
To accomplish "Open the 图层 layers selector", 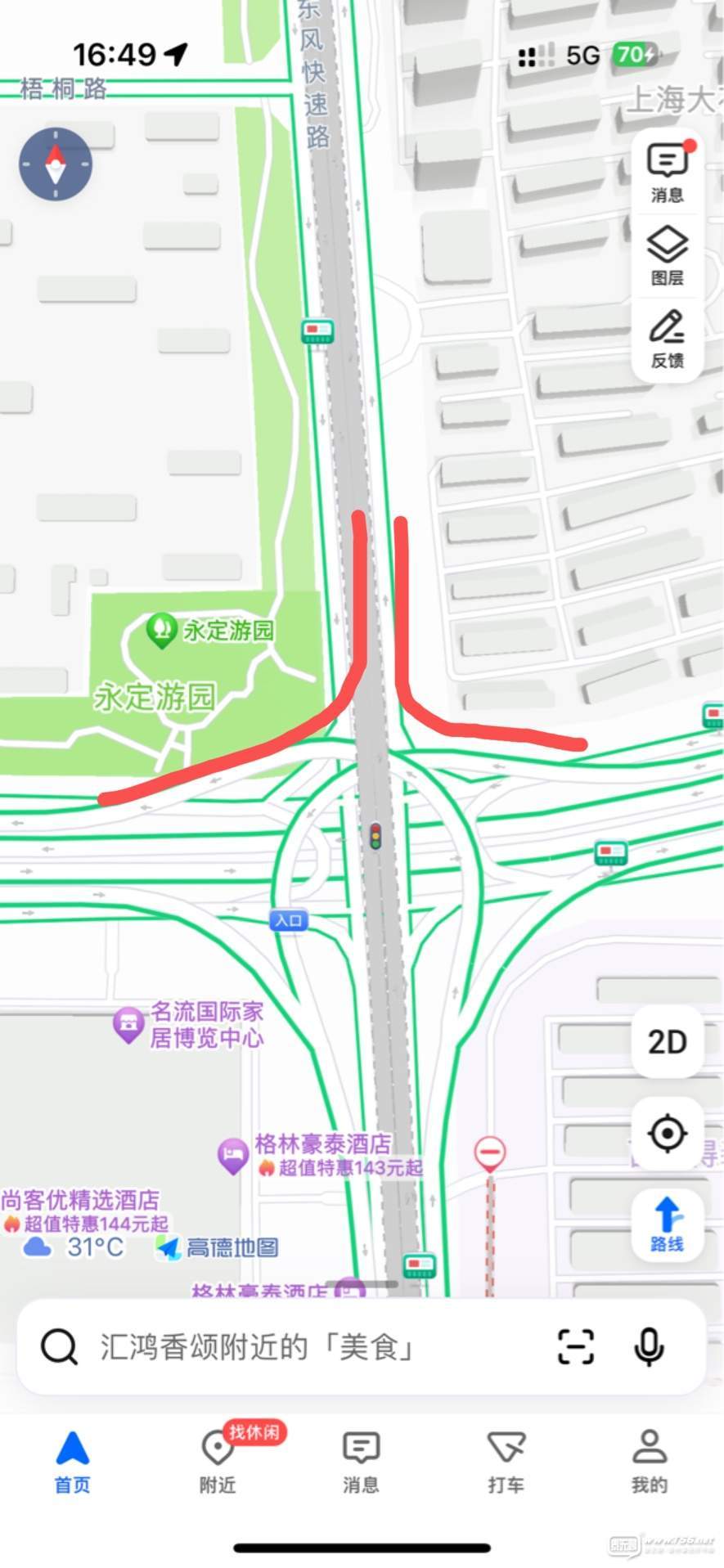I will [668, 255].
